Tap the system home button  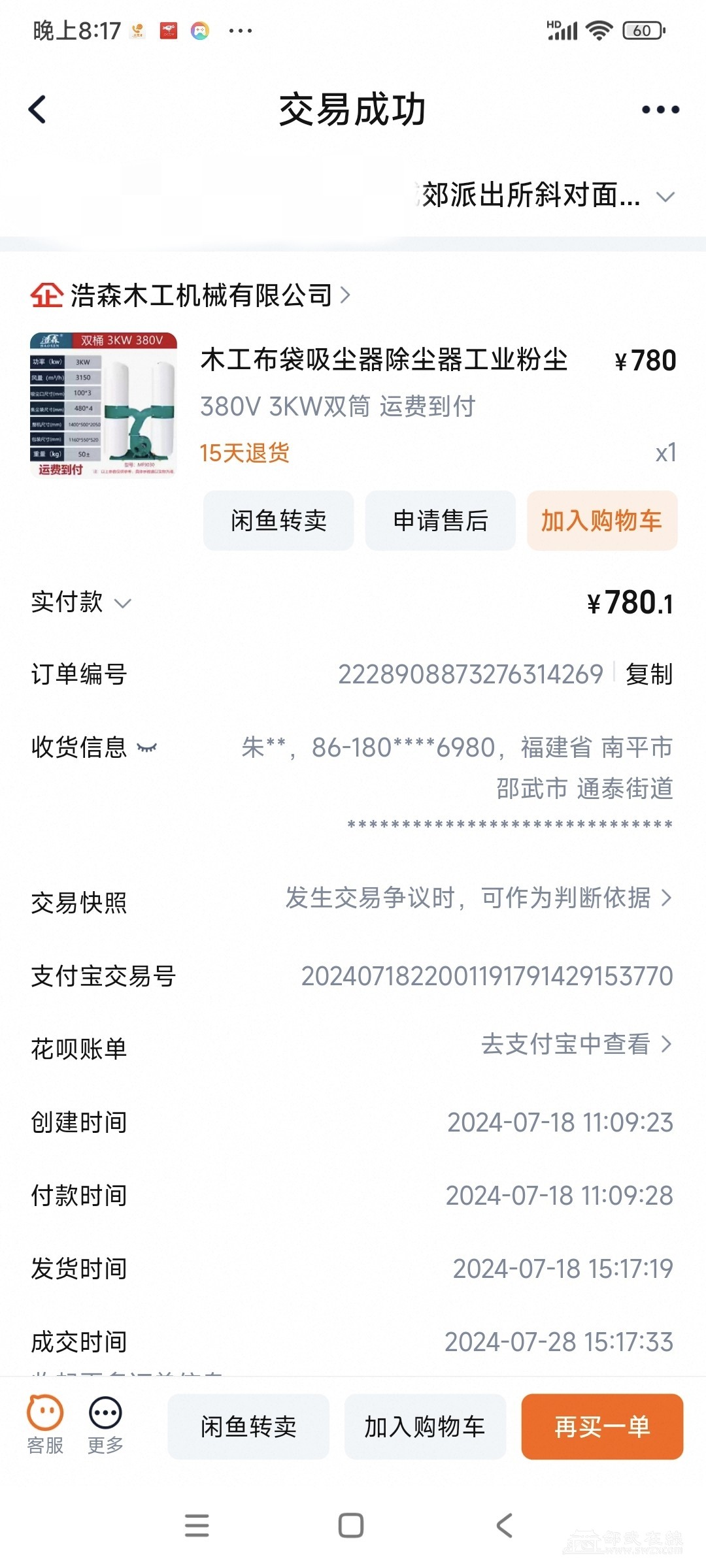351,1526
